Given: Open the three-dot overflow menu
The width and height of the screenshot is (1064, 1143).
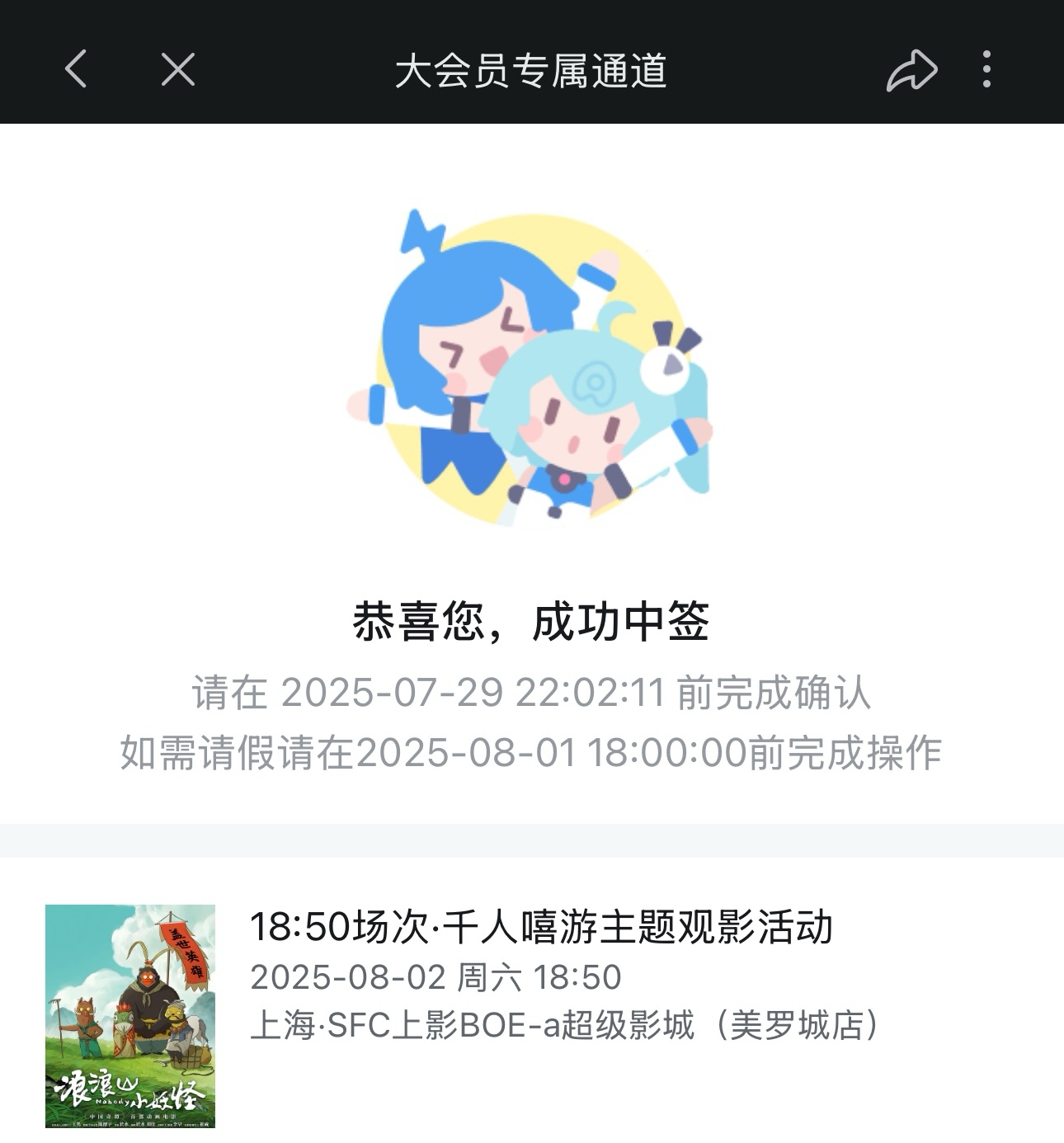Looking at the screenshot, I should pyautogui.click(x=986, y=69).
